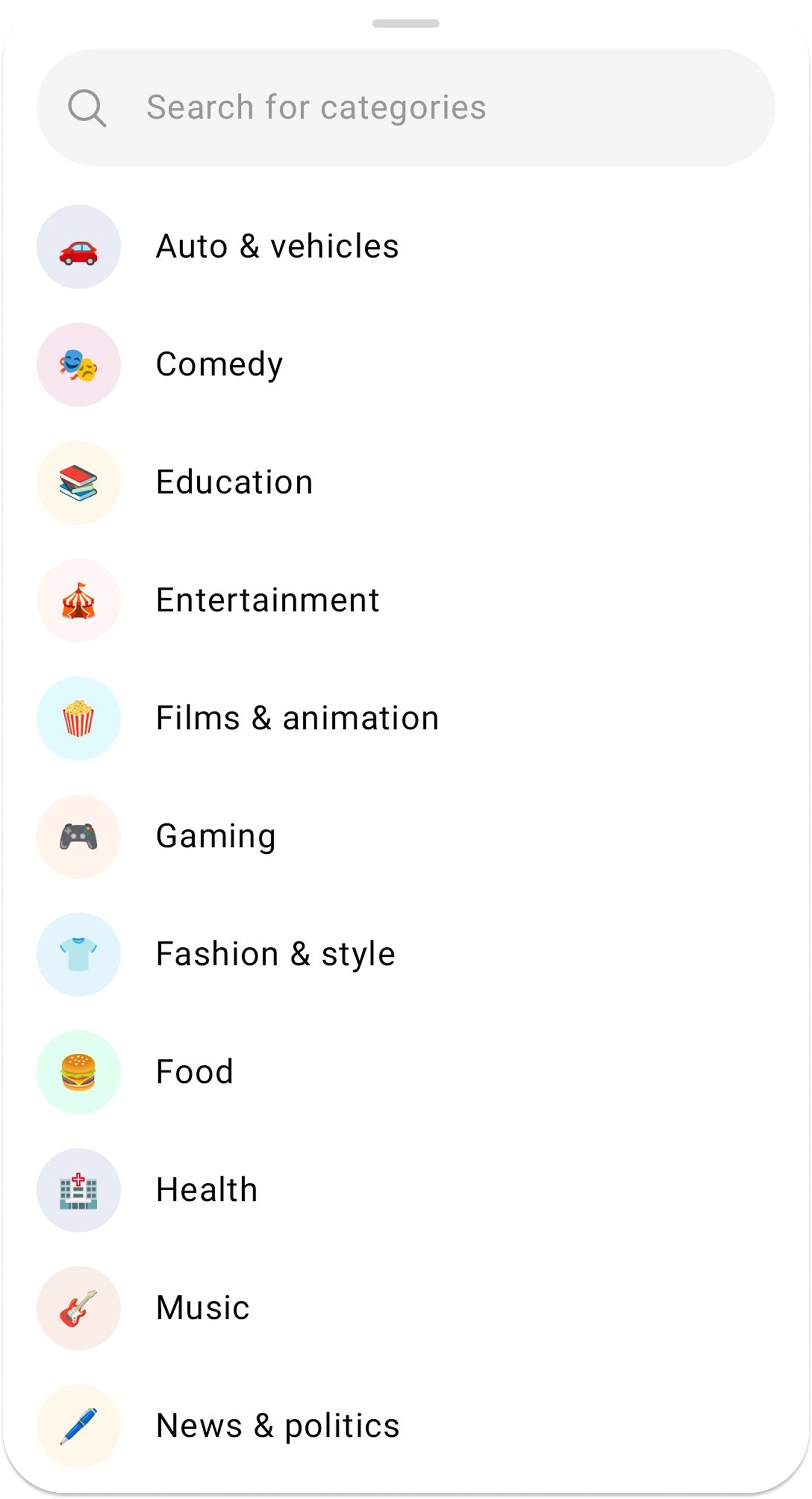Open Fashion & style category

click(x=406, y=954)
